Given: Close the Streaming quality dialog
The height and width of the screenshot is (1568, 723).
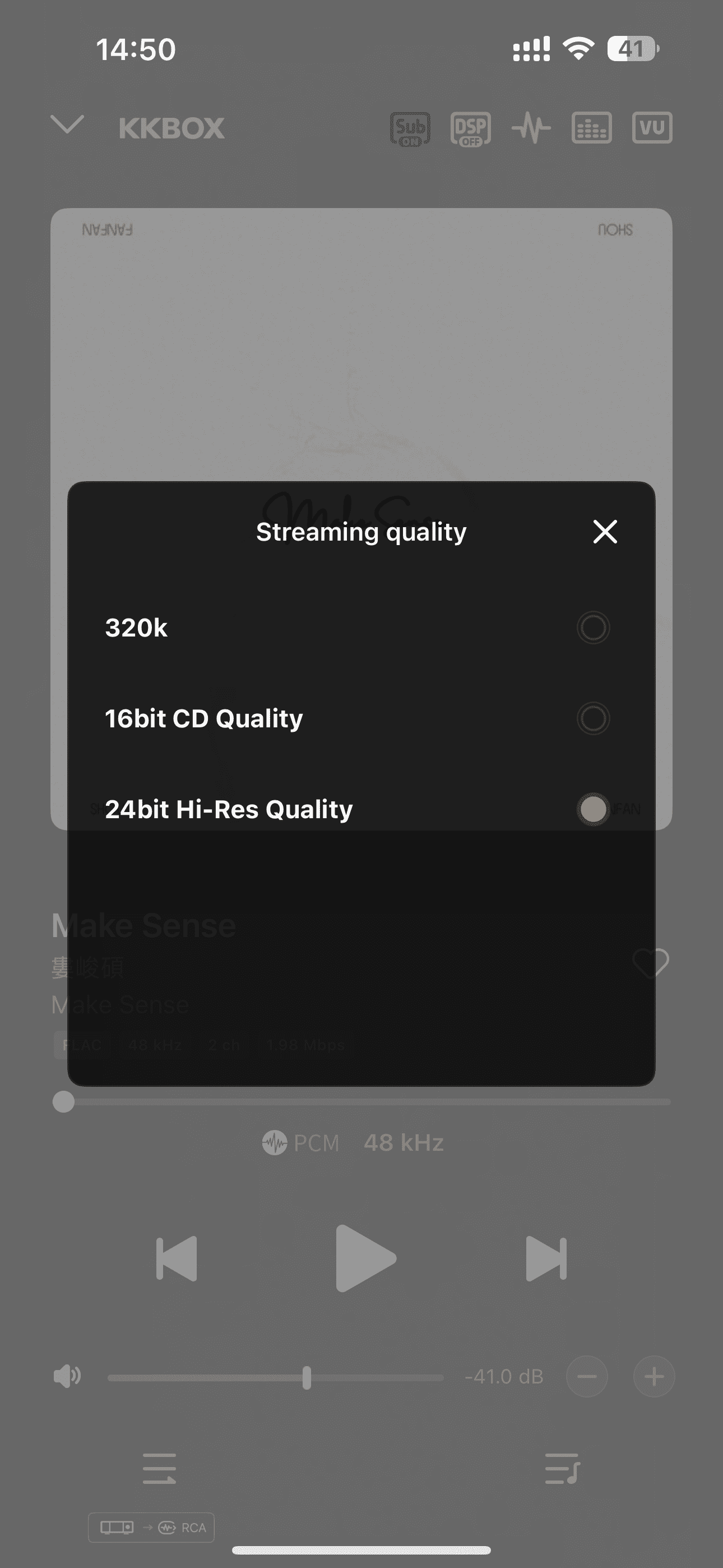Looking at the screenshot, I should 605,532.
